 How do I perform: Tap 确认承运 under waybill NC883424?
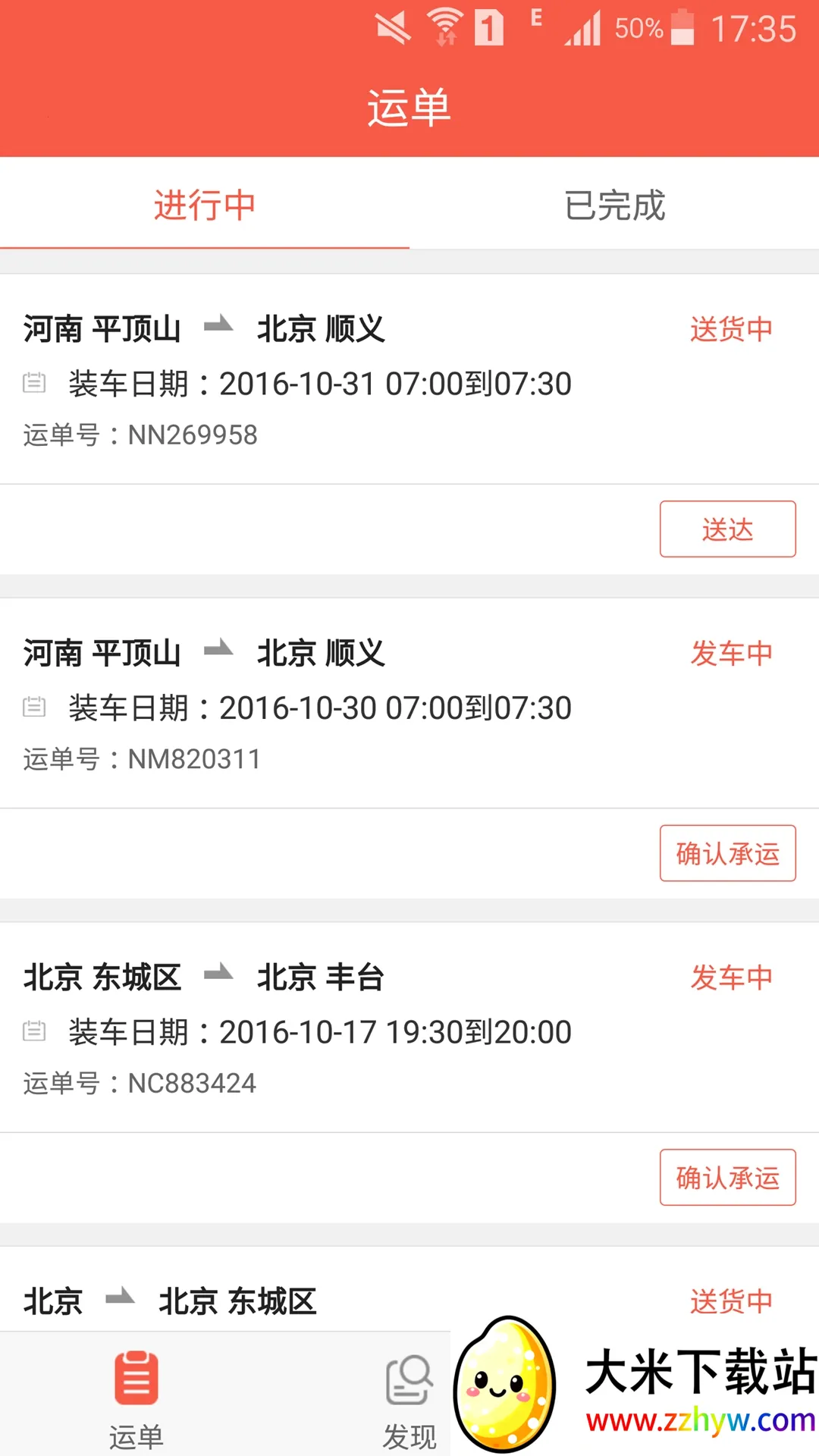coord(726,1178)
